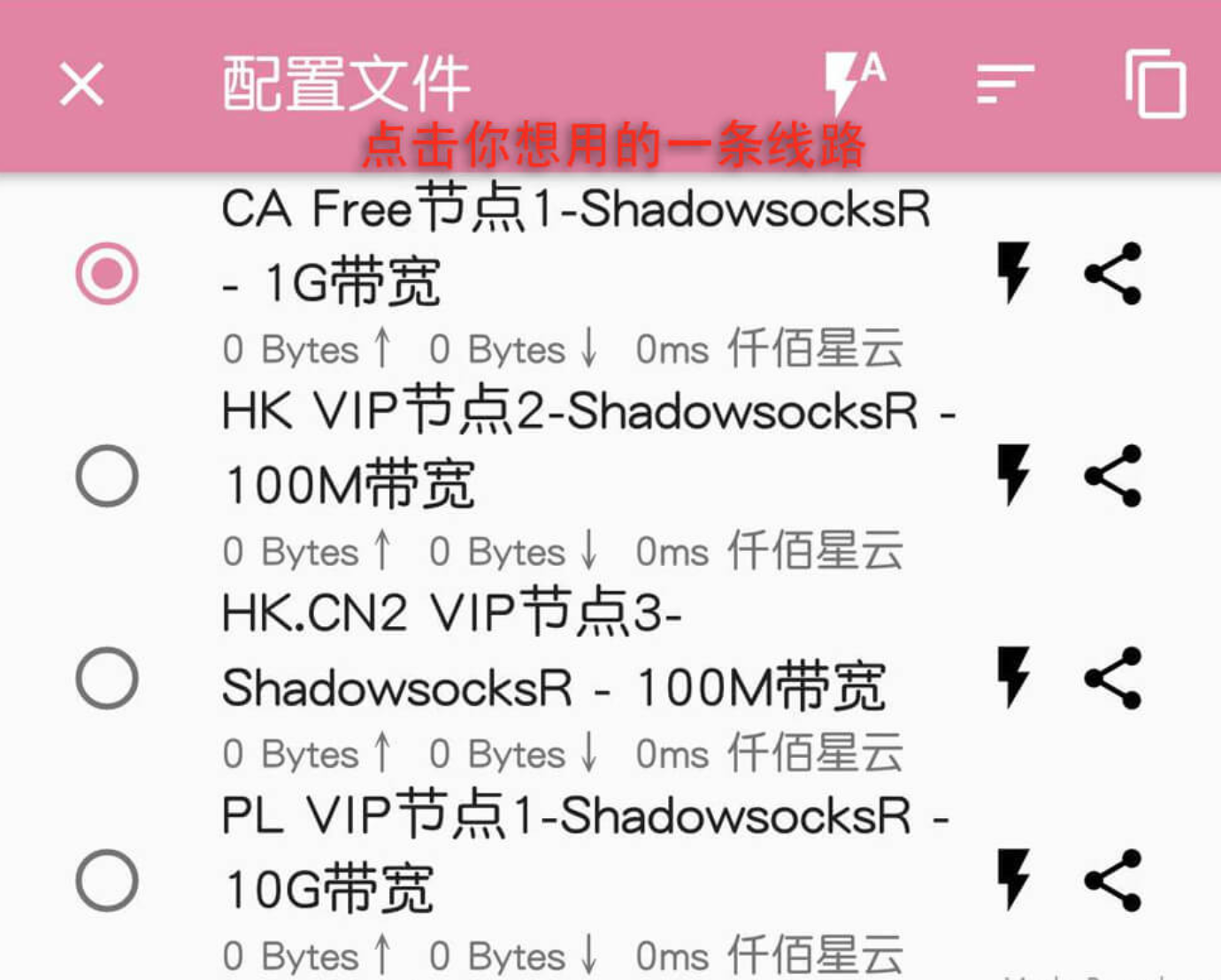
Task: Share the PL VIP节点1 profile
Action: pyautogui.click(x=1113, y=881)
